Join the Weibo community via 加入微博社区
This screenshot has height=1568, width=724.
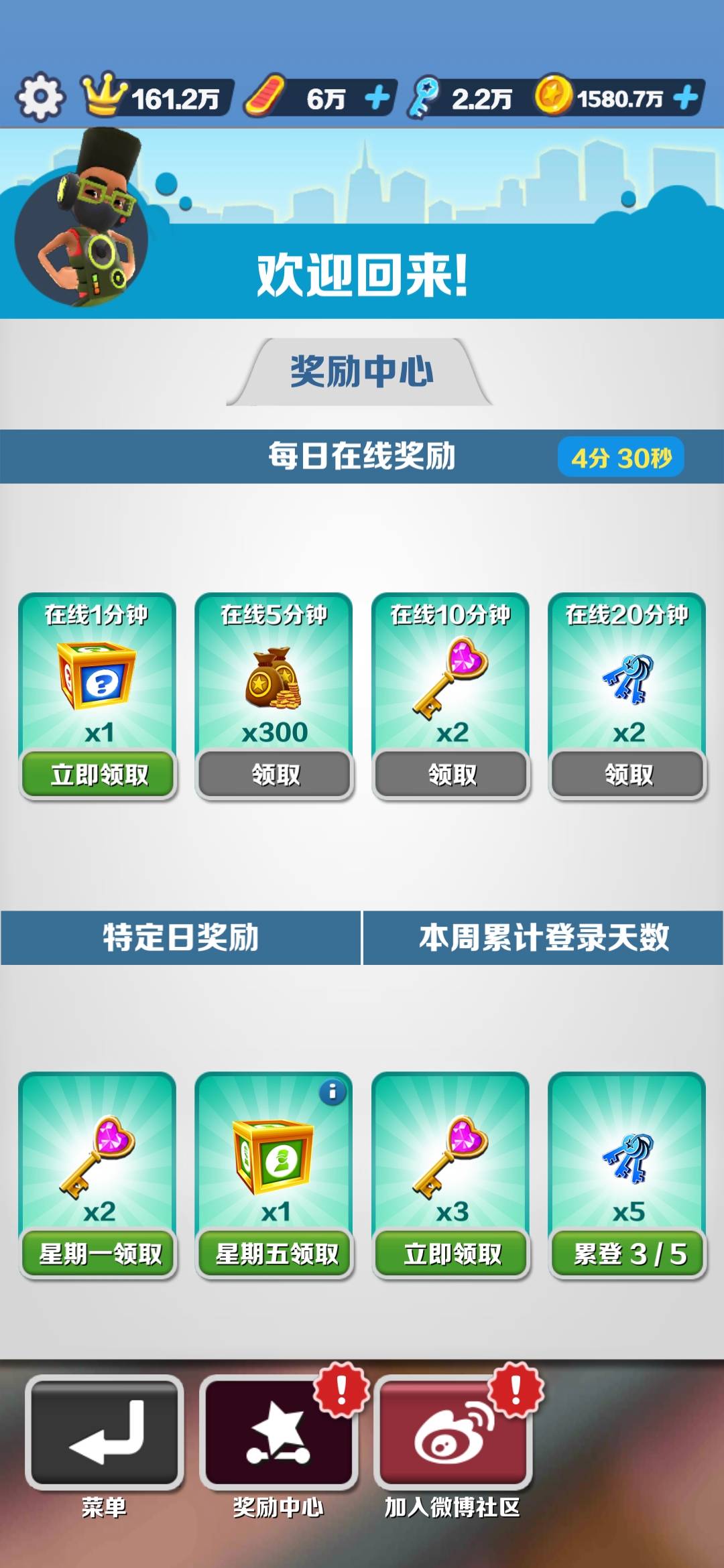click(452, 1431)
